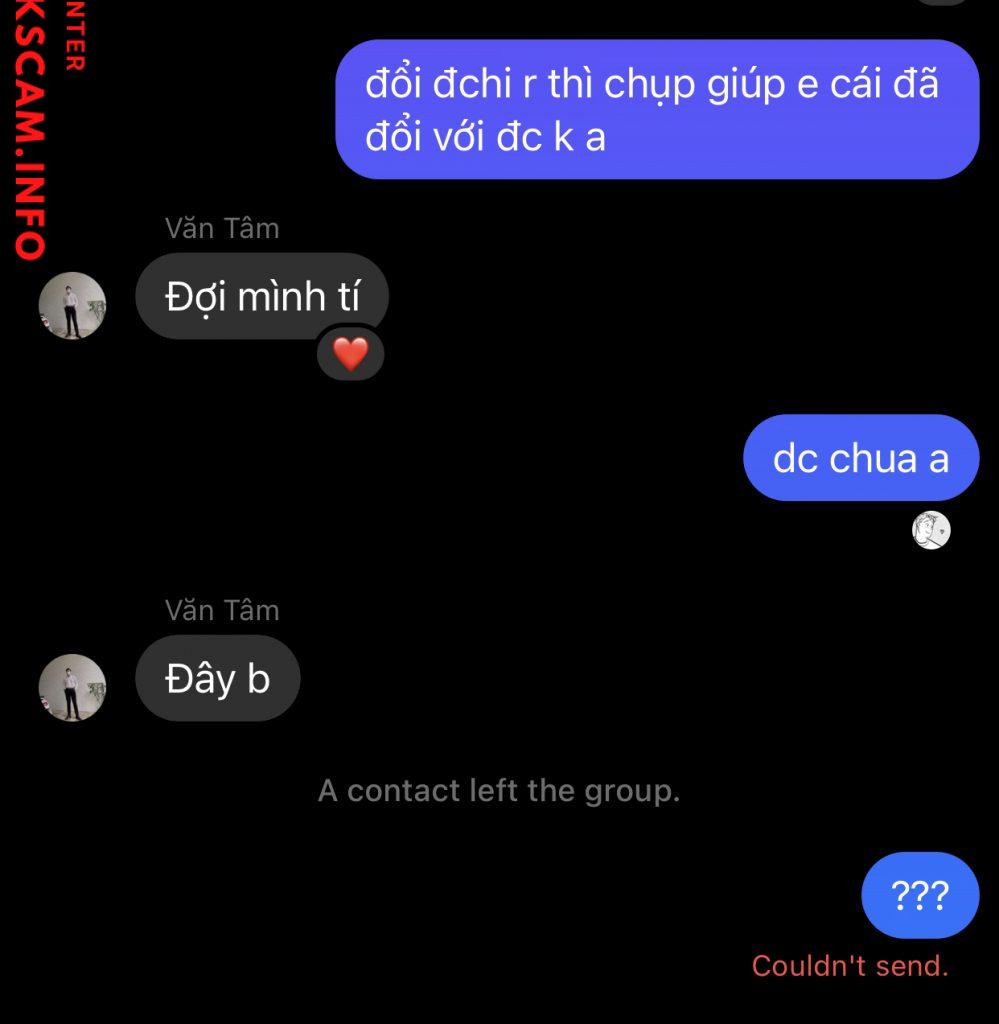Open Văn Tâm's avatar beside "Đợi mình tí"

tap(72, 305)
